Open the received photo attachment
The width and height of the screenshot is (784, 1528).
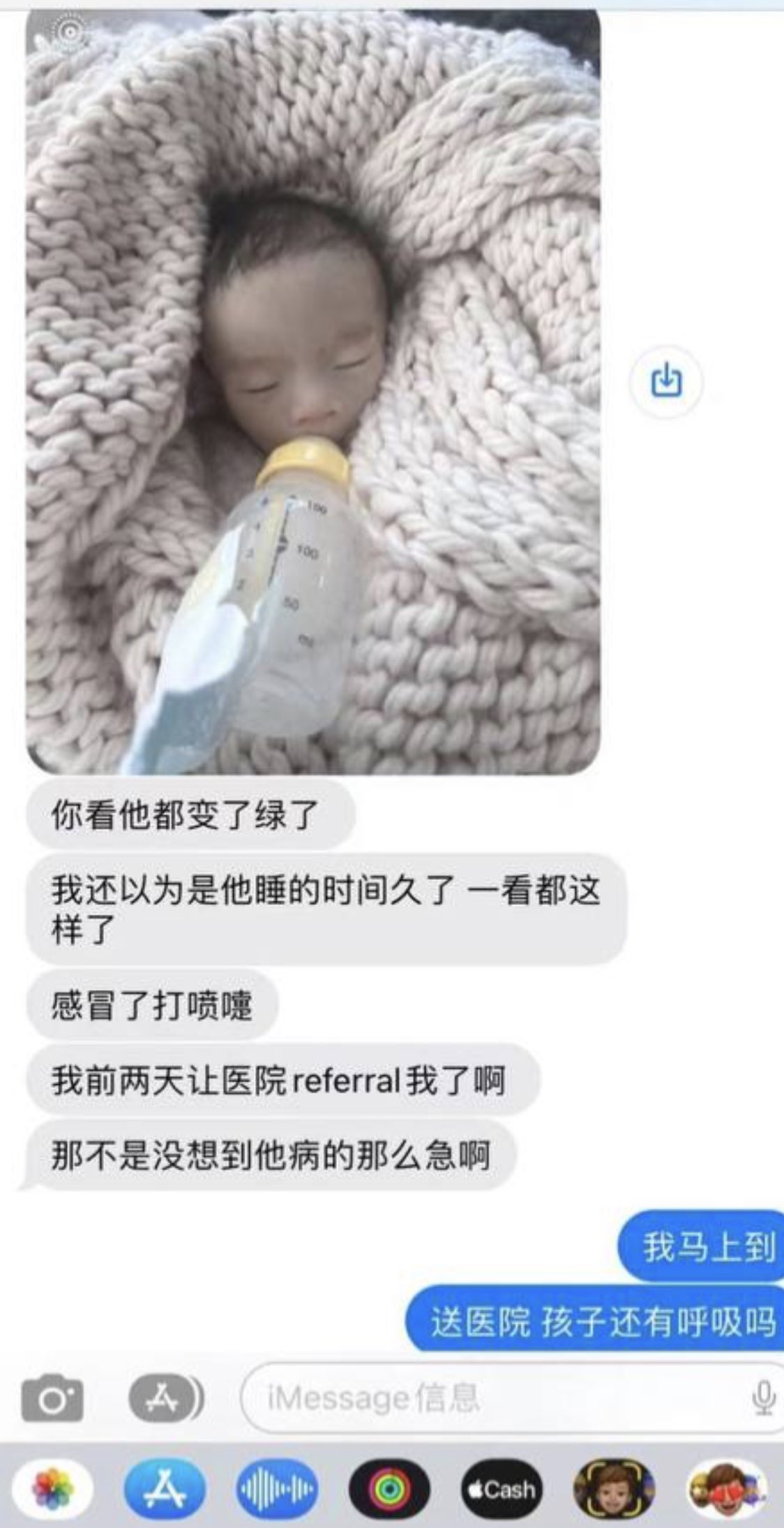point(313,391)
